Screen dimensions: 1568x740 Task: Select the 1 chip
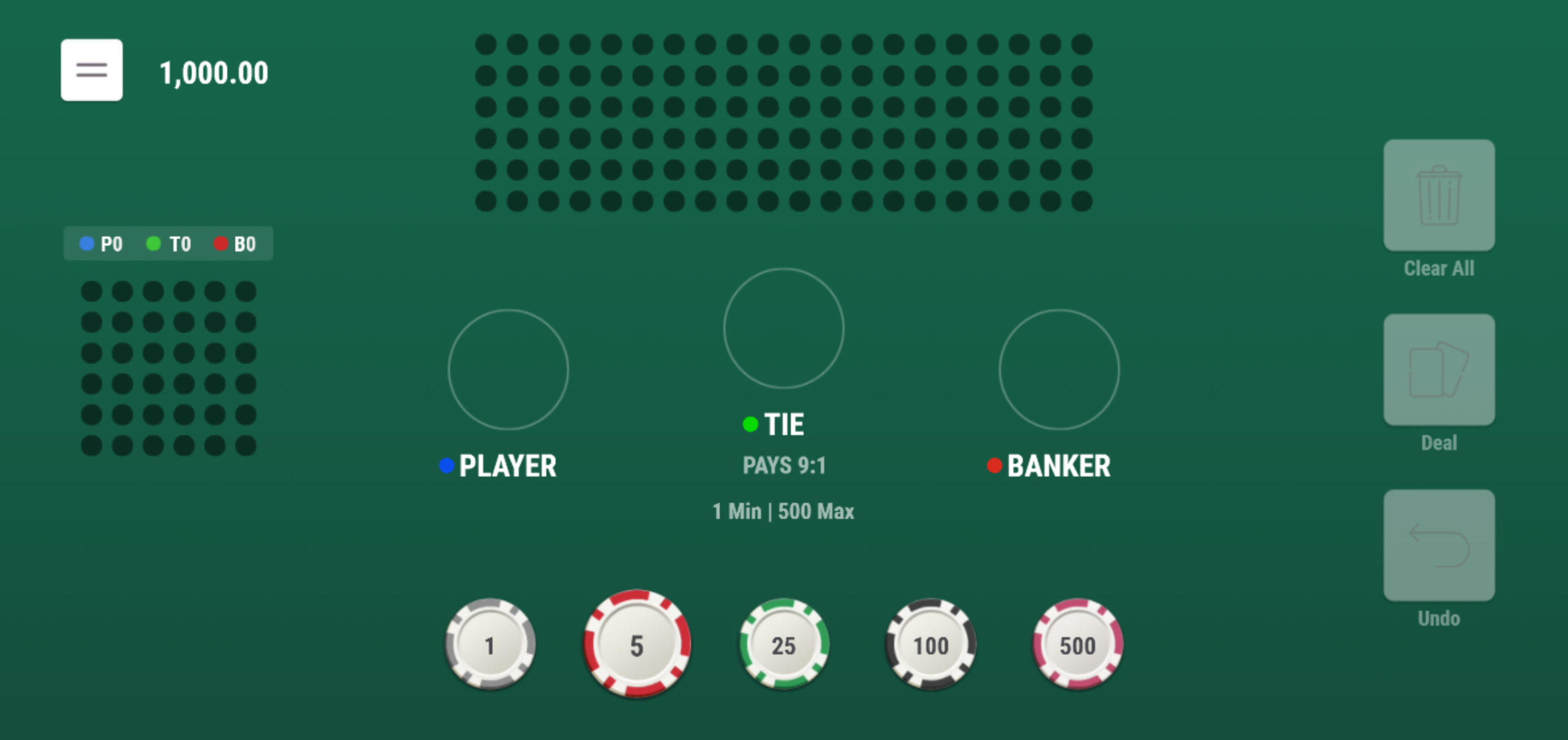coord(490,644)
